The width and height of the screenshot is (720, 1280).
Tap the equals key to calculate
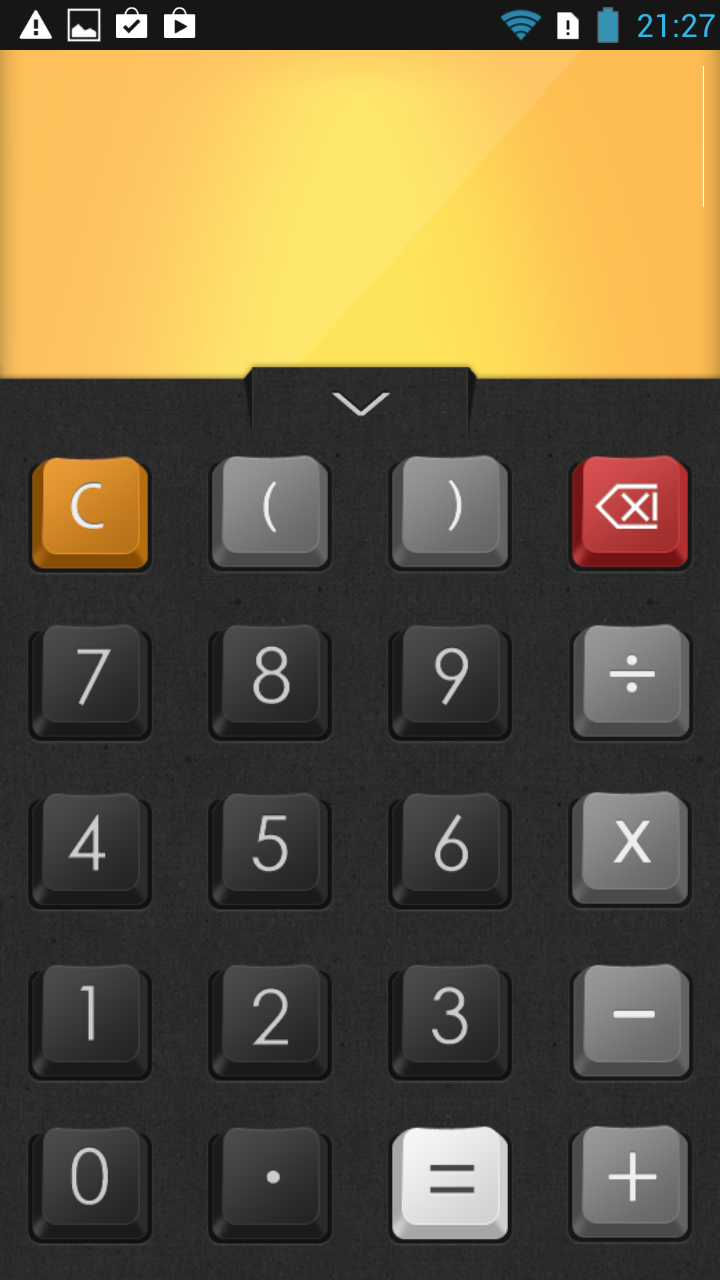(x=450, y=1184)
